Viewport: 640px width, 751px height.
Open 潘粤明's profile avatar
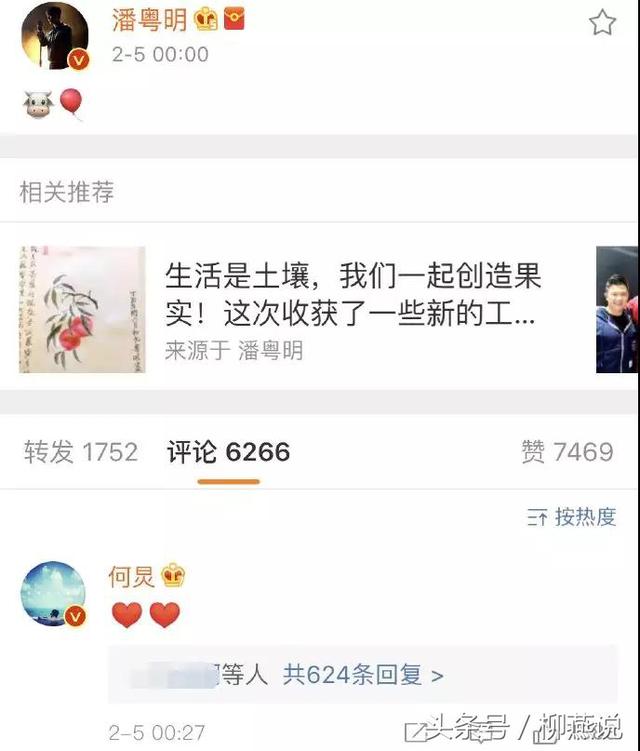pos(54,36)
